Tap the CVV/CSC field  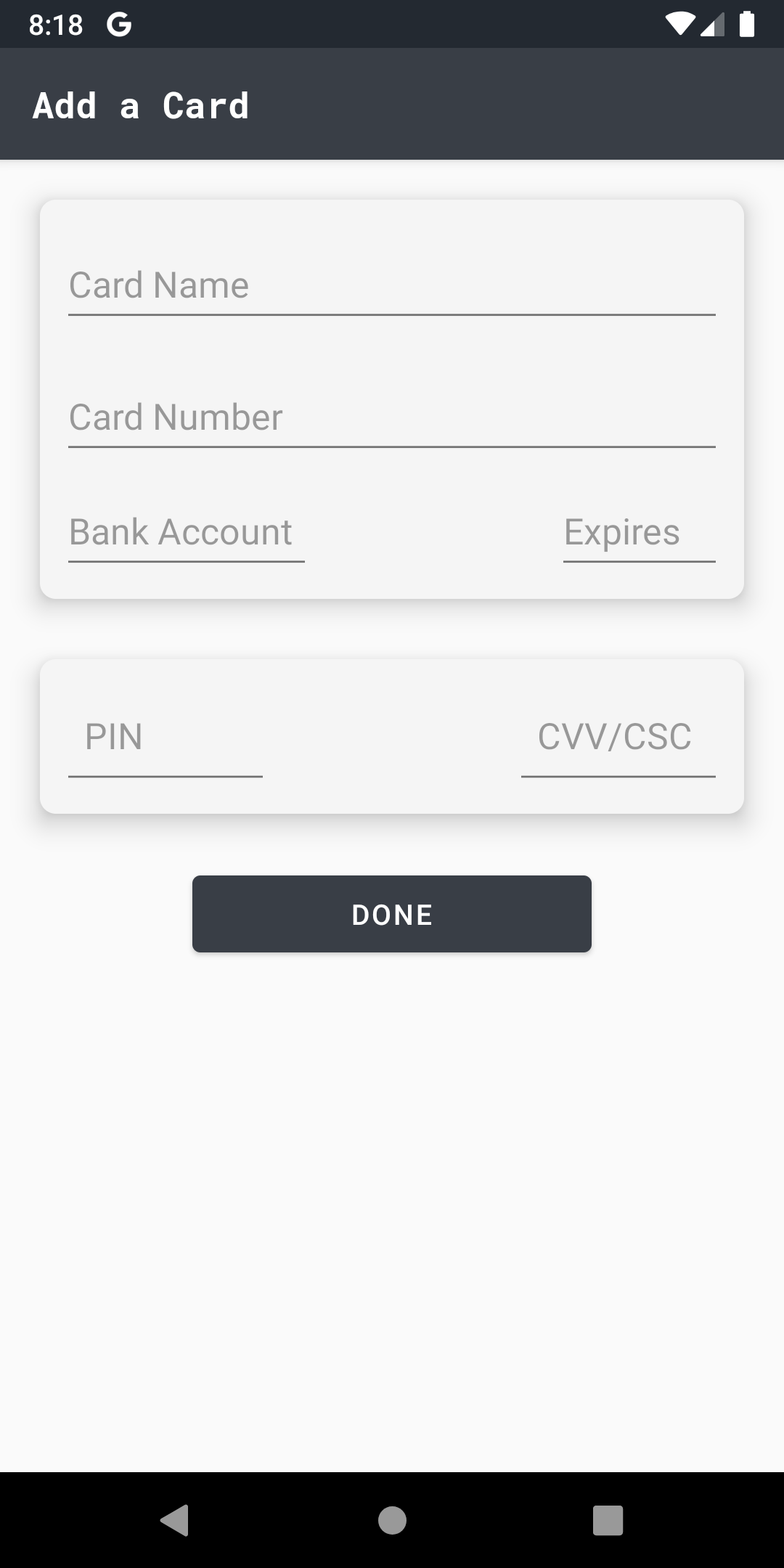pos(618,738)
